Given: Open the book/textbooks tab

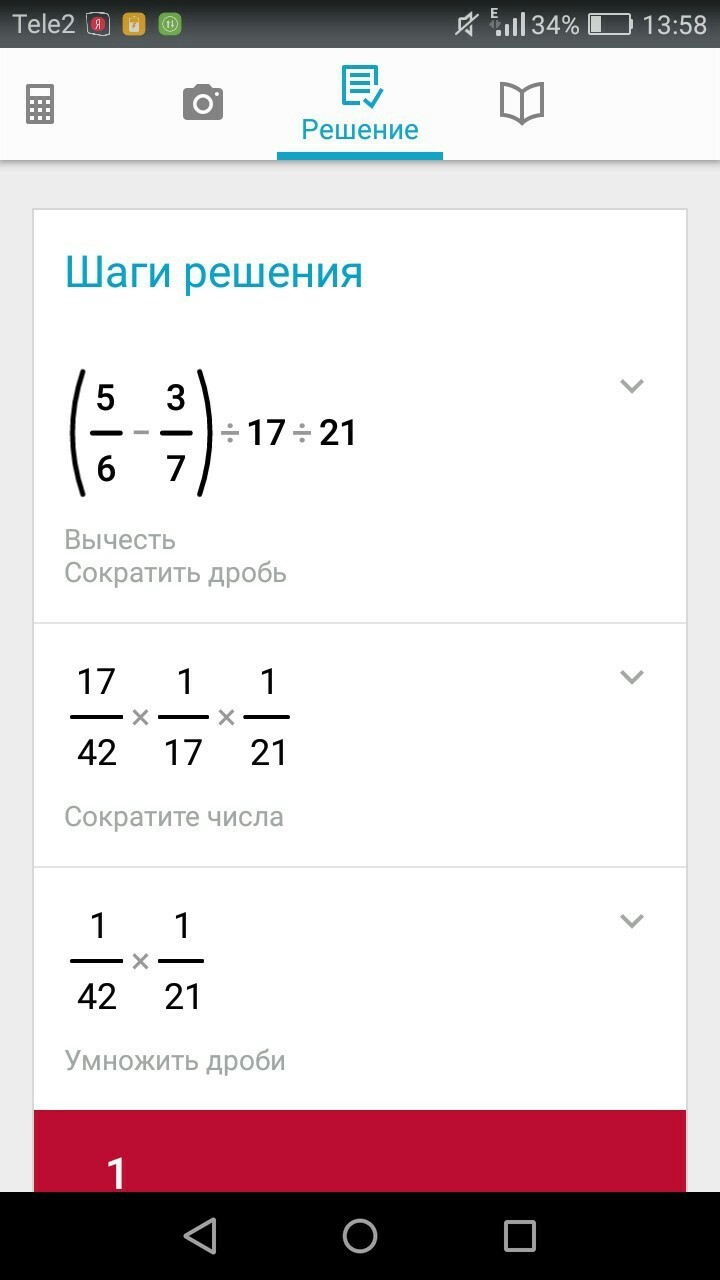Looking at the screenshot, I should coord(521,103).
